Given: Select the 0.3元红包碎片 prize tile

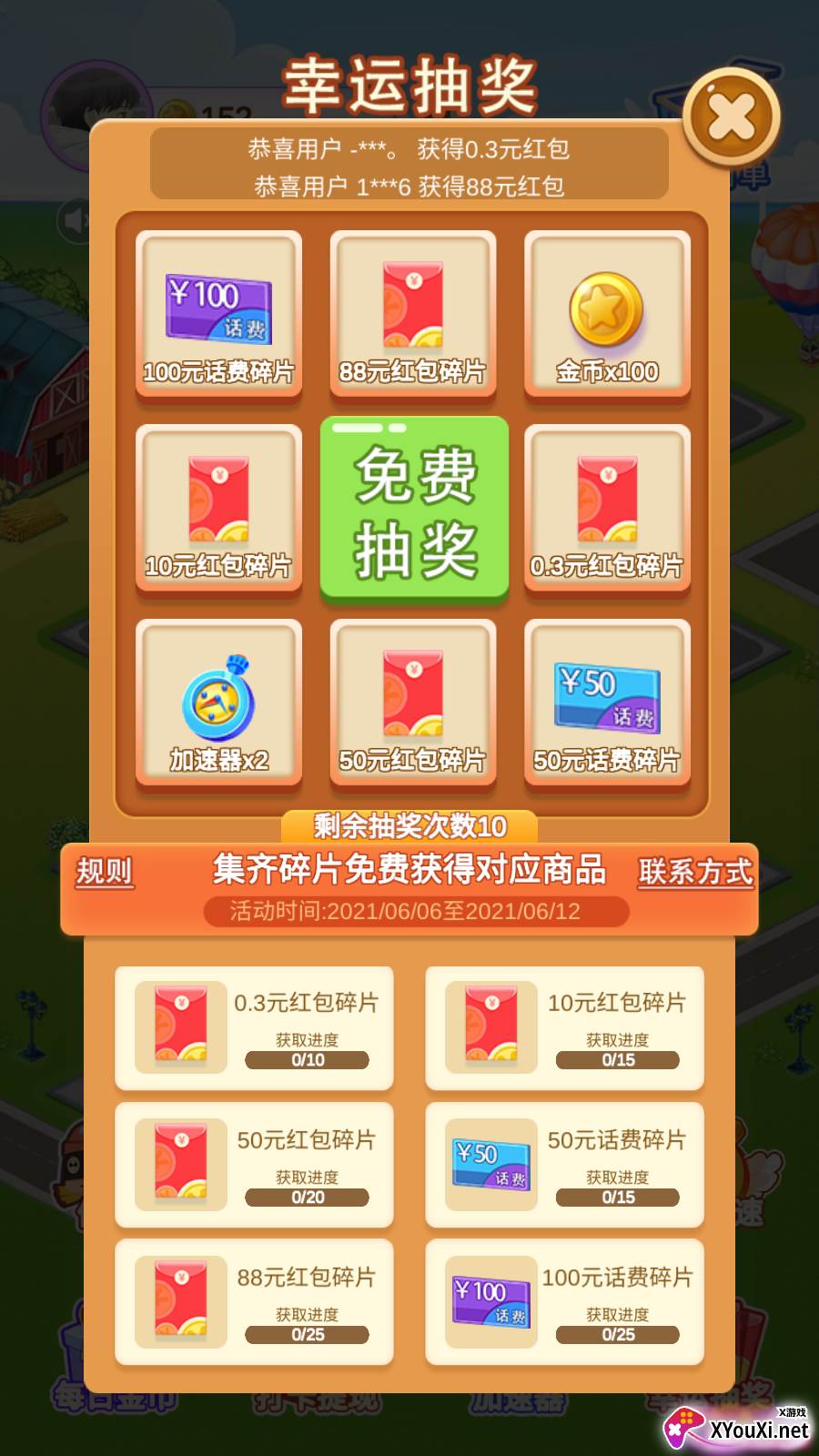Looking at the screenshot, I should (607, 508).
